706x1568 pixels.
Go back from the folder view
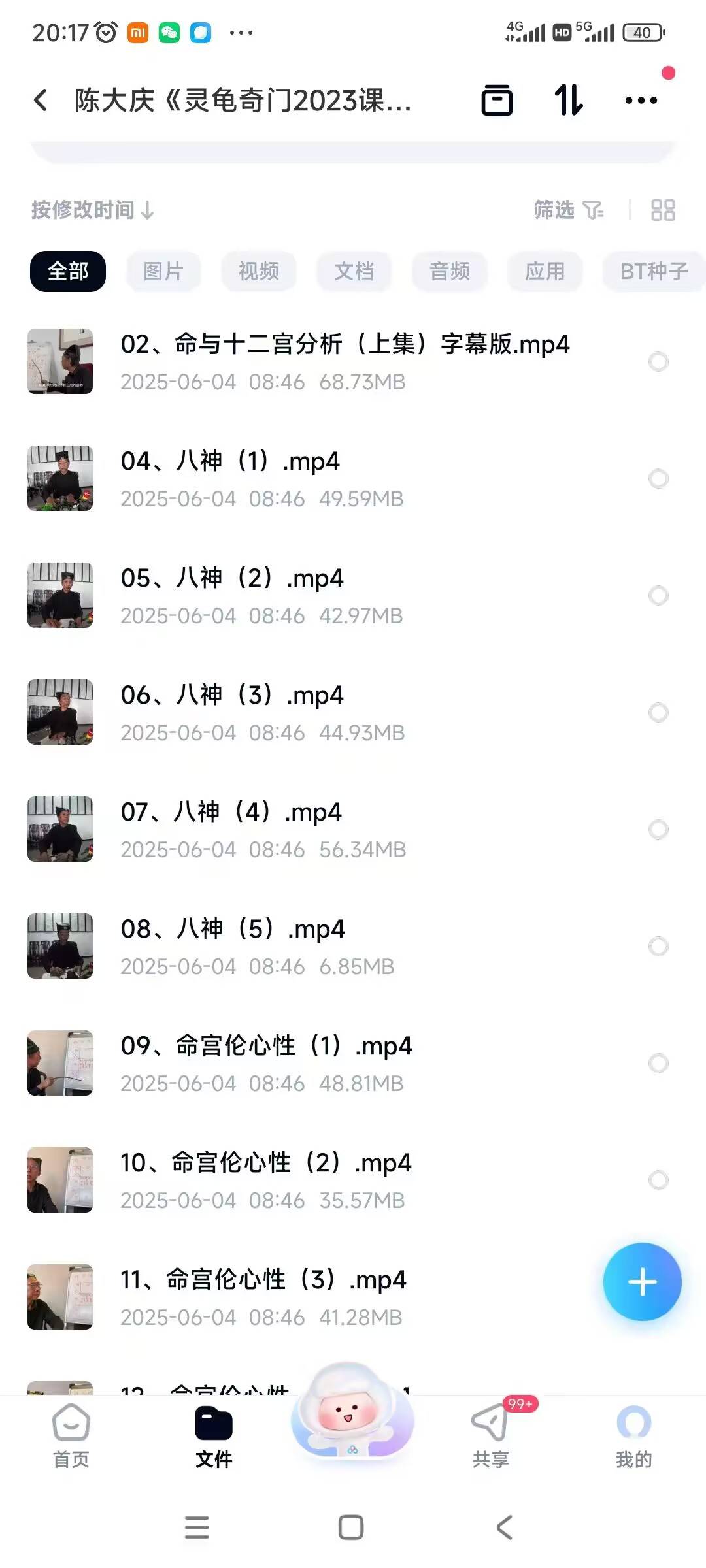click(41, 101)
